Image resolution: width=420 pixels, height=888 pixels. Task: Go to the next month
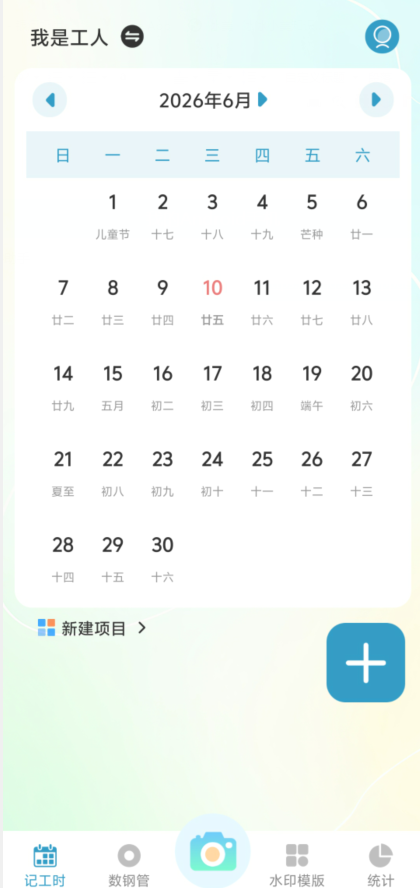coord(376,100)
